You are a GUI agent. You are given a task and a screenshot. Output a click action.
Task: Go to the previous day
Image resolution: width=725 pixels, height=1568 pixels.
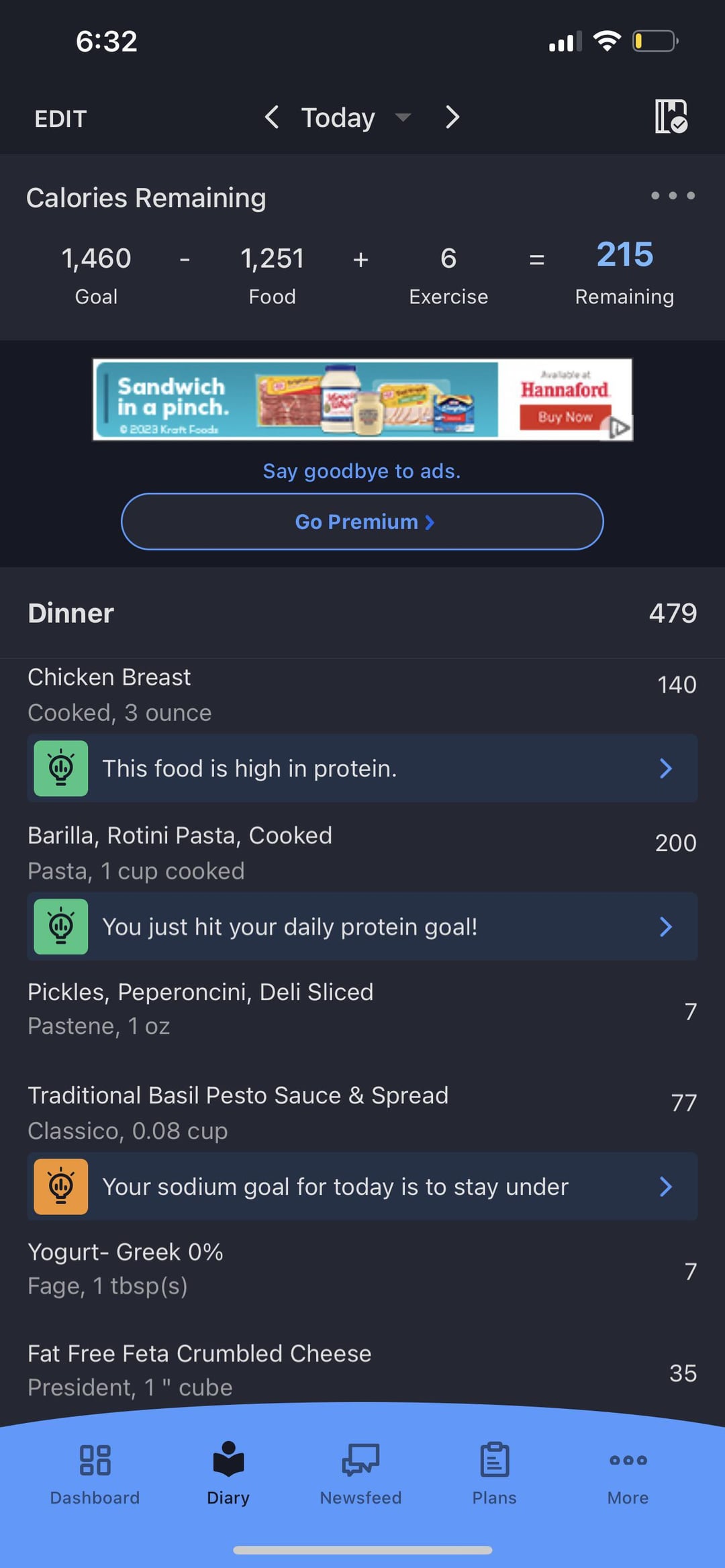point(272,117)
